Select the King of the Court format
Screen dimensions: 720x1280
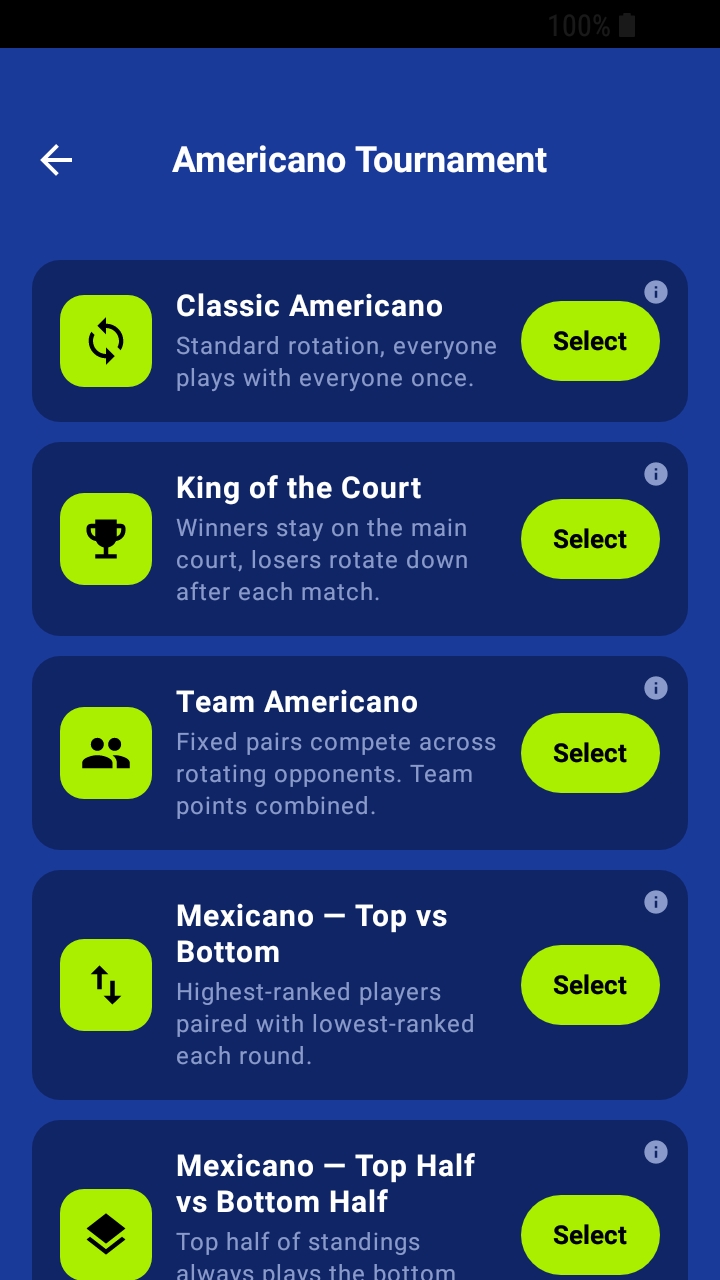[590, 538]
